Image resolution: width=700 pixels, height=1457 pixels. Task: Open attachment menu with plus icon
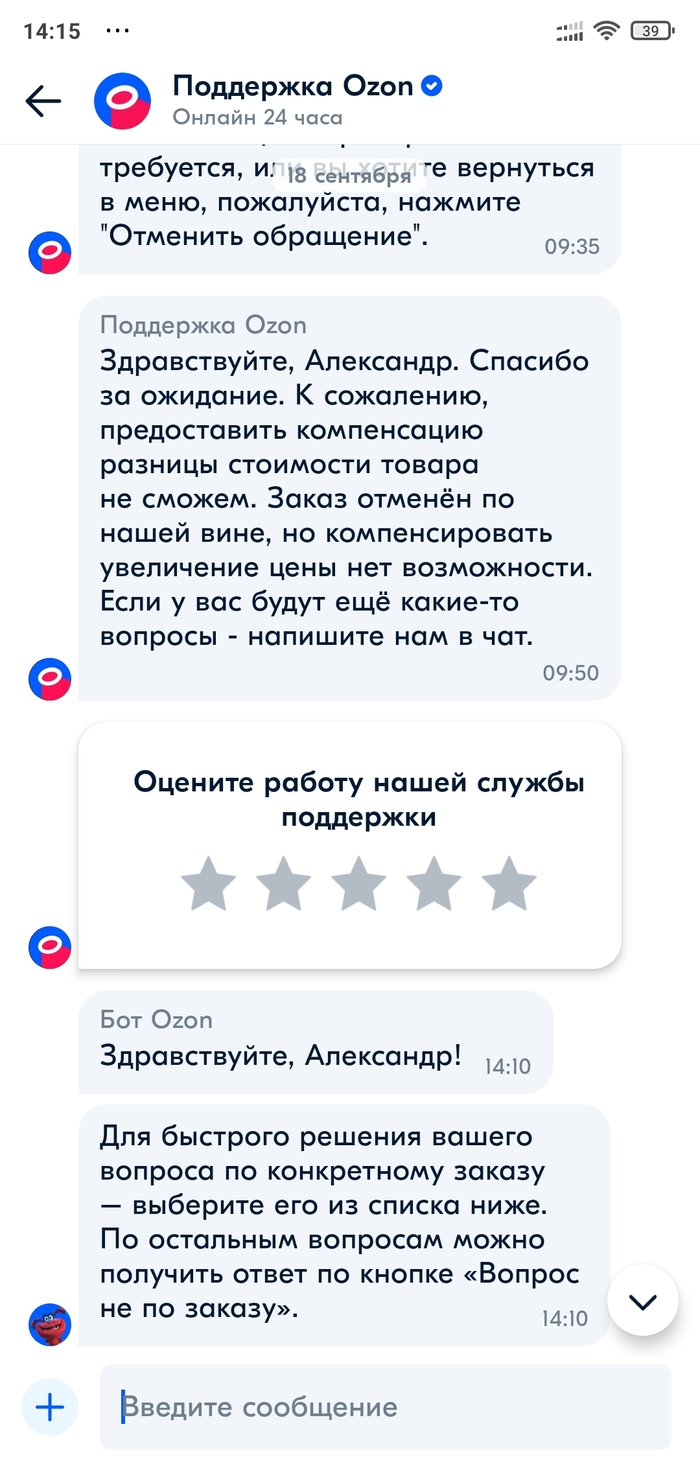49,1407
